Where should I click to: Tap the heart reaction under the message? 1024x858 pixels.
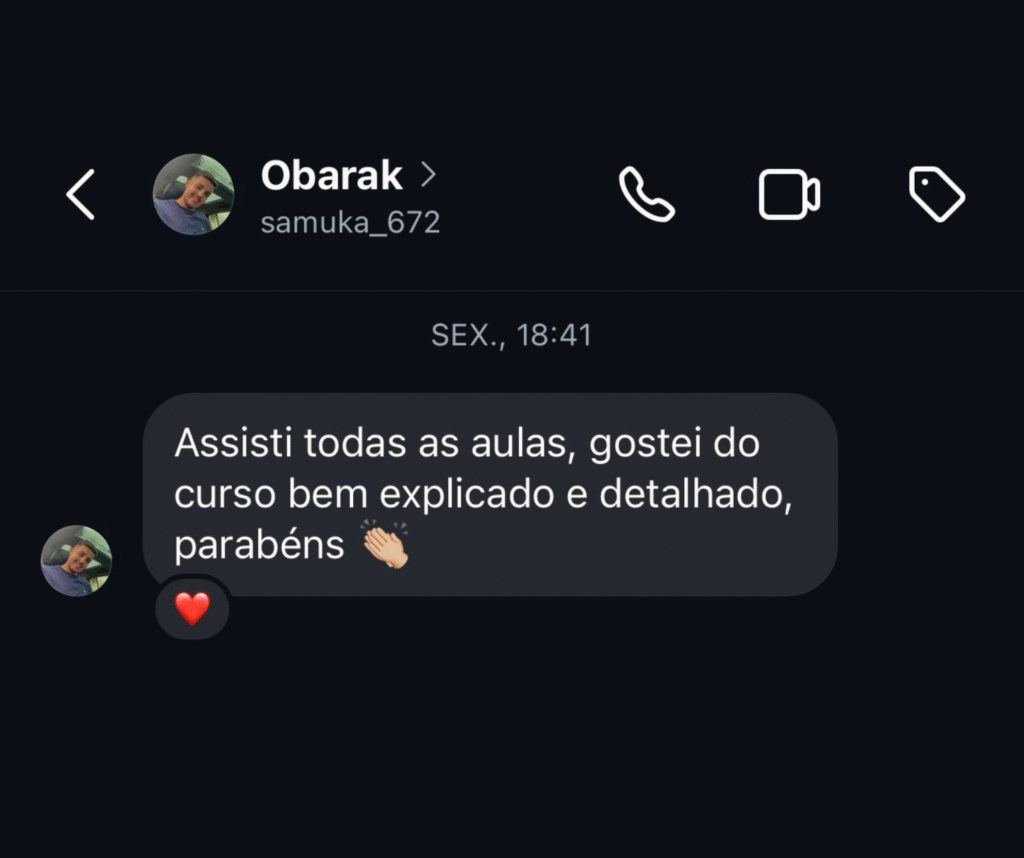(192, 608)
